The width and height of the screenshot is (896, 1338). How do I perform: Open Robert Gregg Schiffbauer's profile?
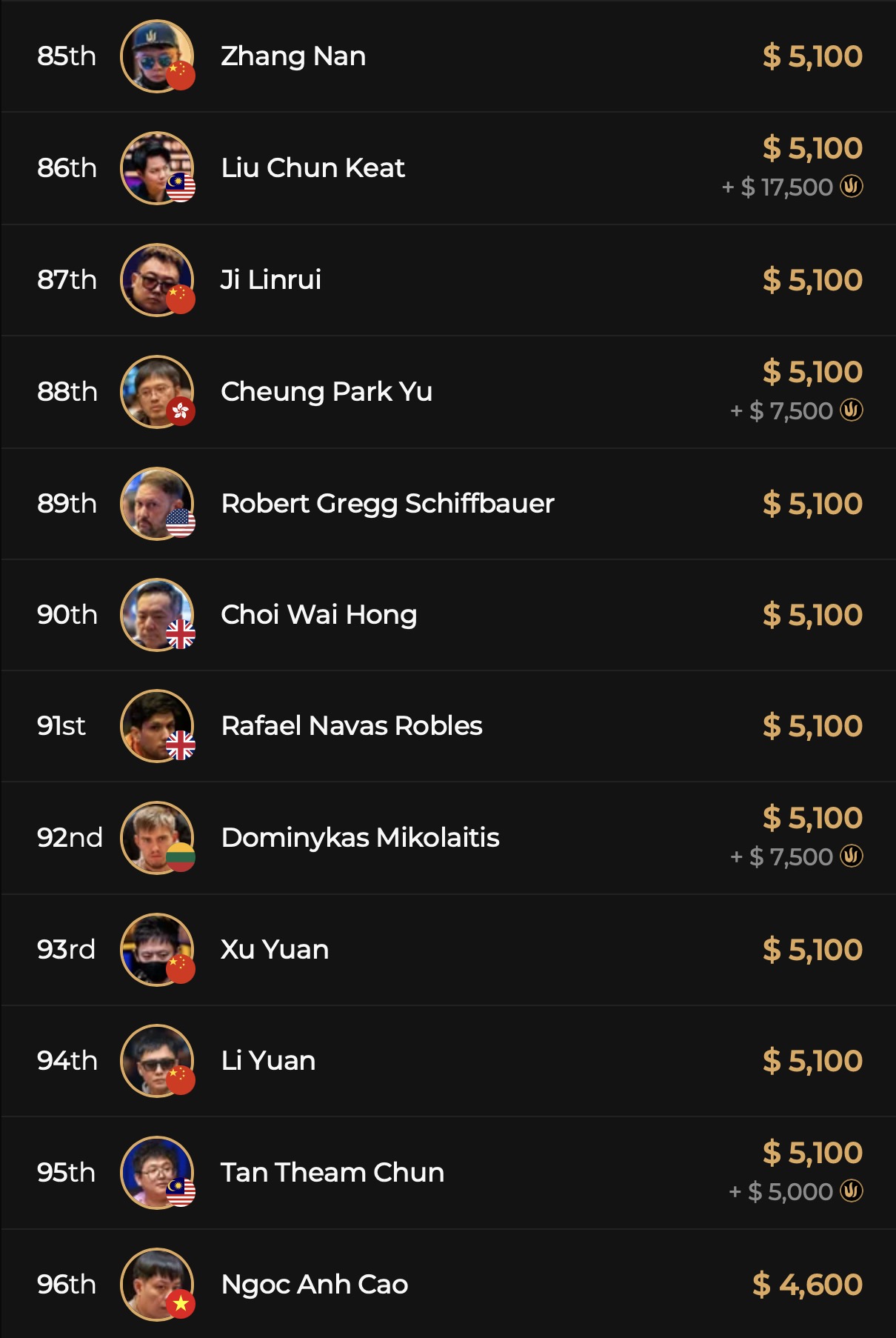pos(387,504)
